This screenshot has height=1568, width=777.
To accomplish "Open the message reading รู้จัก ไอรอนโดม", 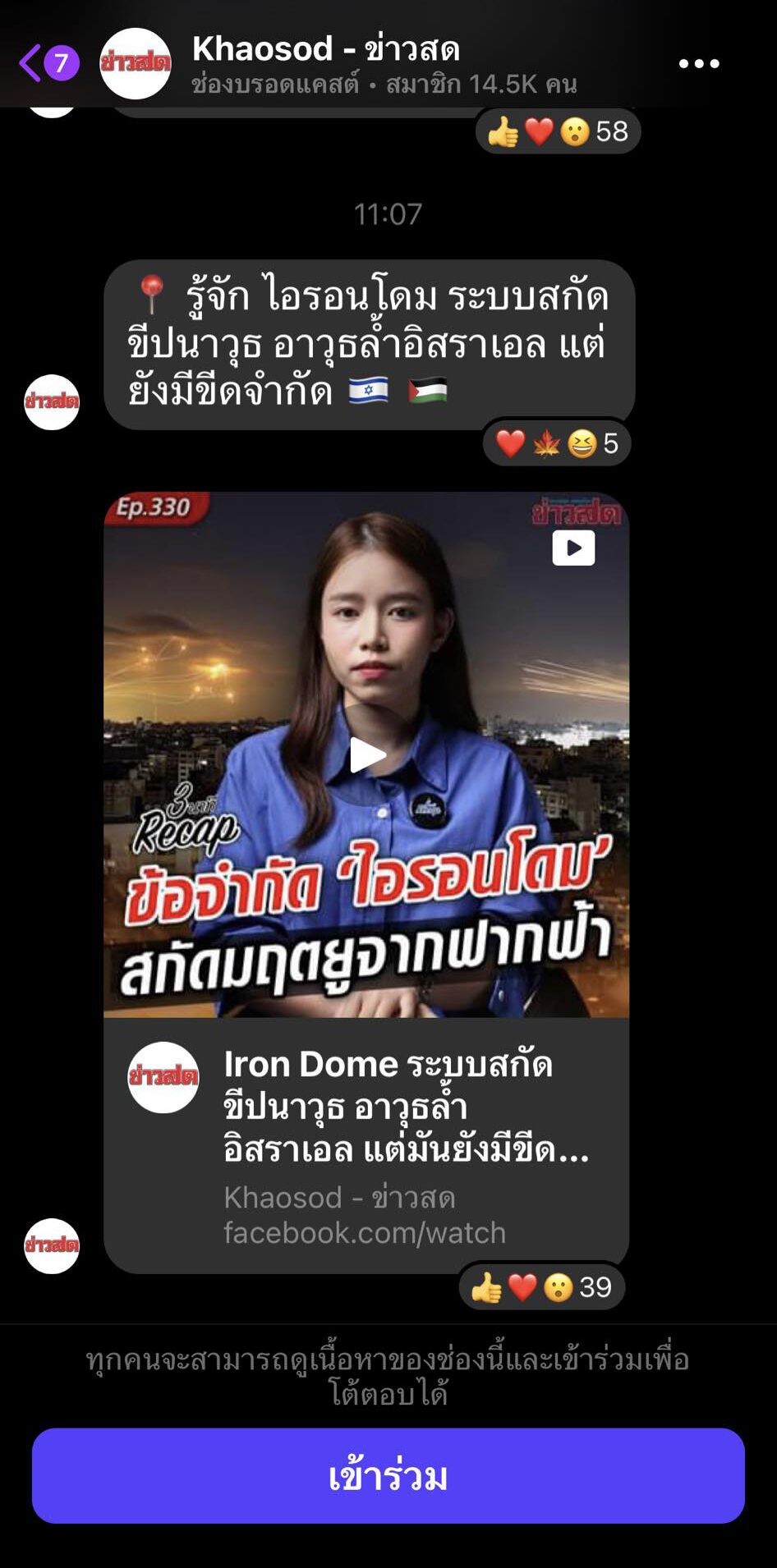I will coord(368,344).
